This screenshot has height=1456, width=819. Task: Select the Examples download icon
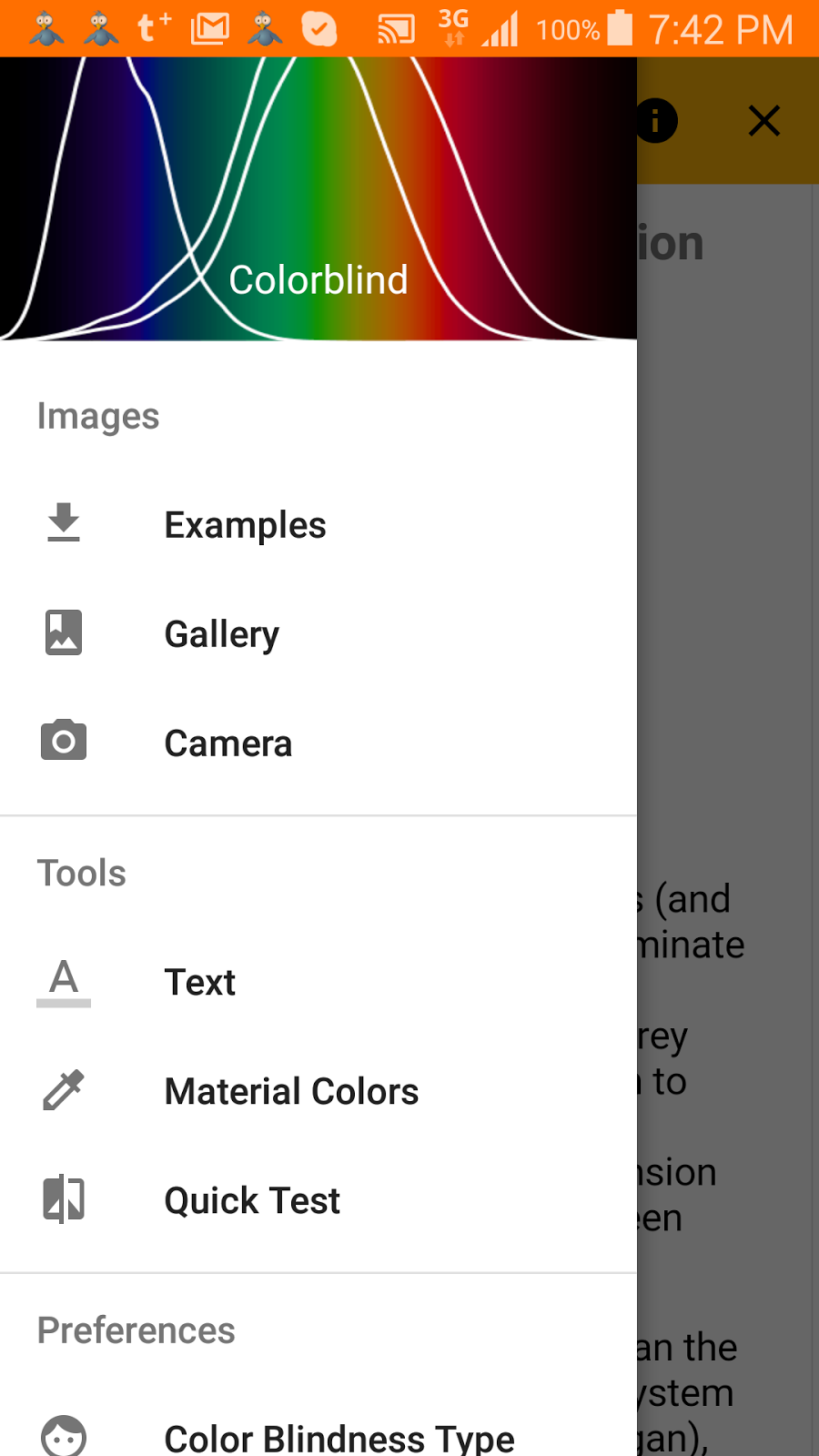tap(63, 524)
